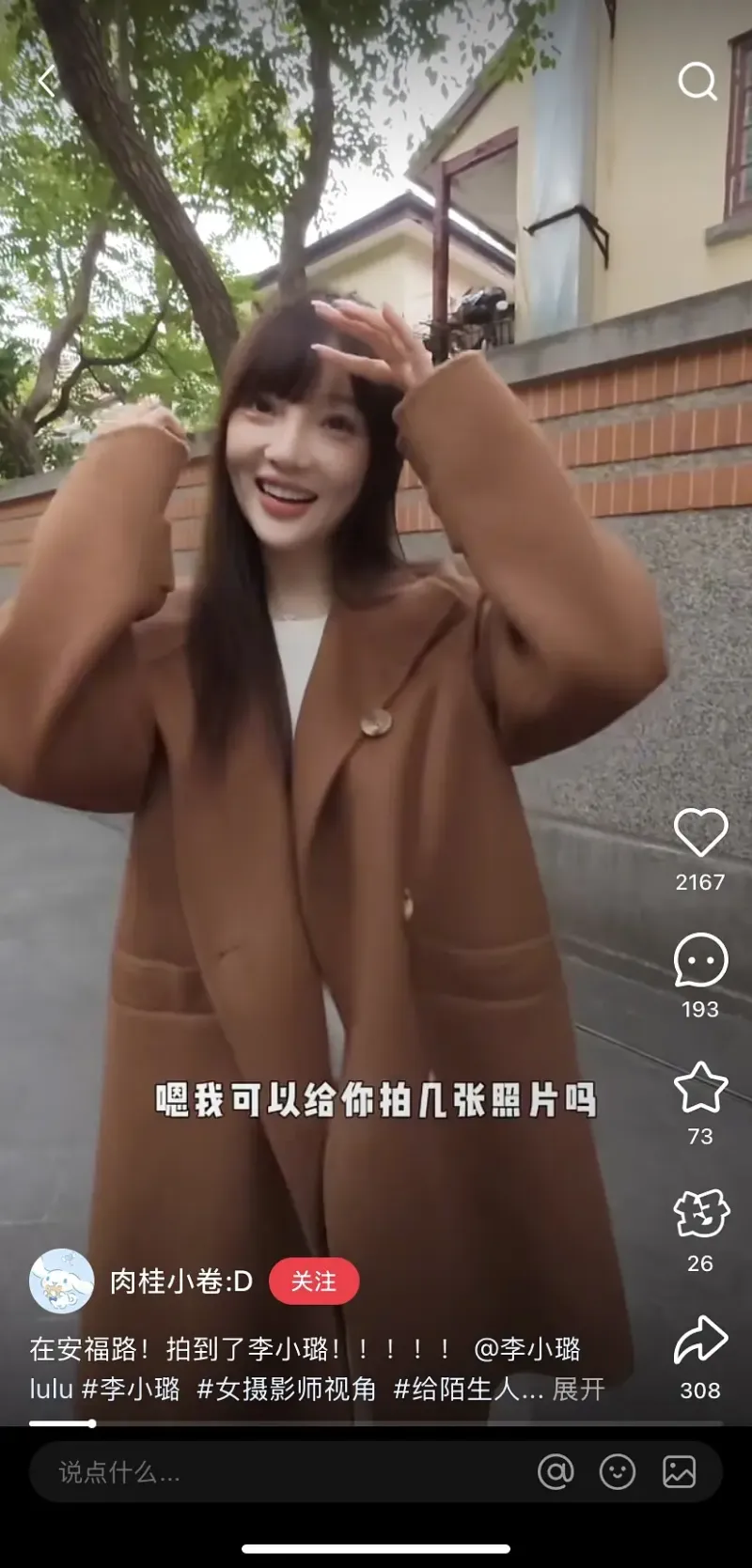The width and height of the screenshot is (752, 1568).
Task: Tap the 好 recommend icon
Action: point(700,1214)
